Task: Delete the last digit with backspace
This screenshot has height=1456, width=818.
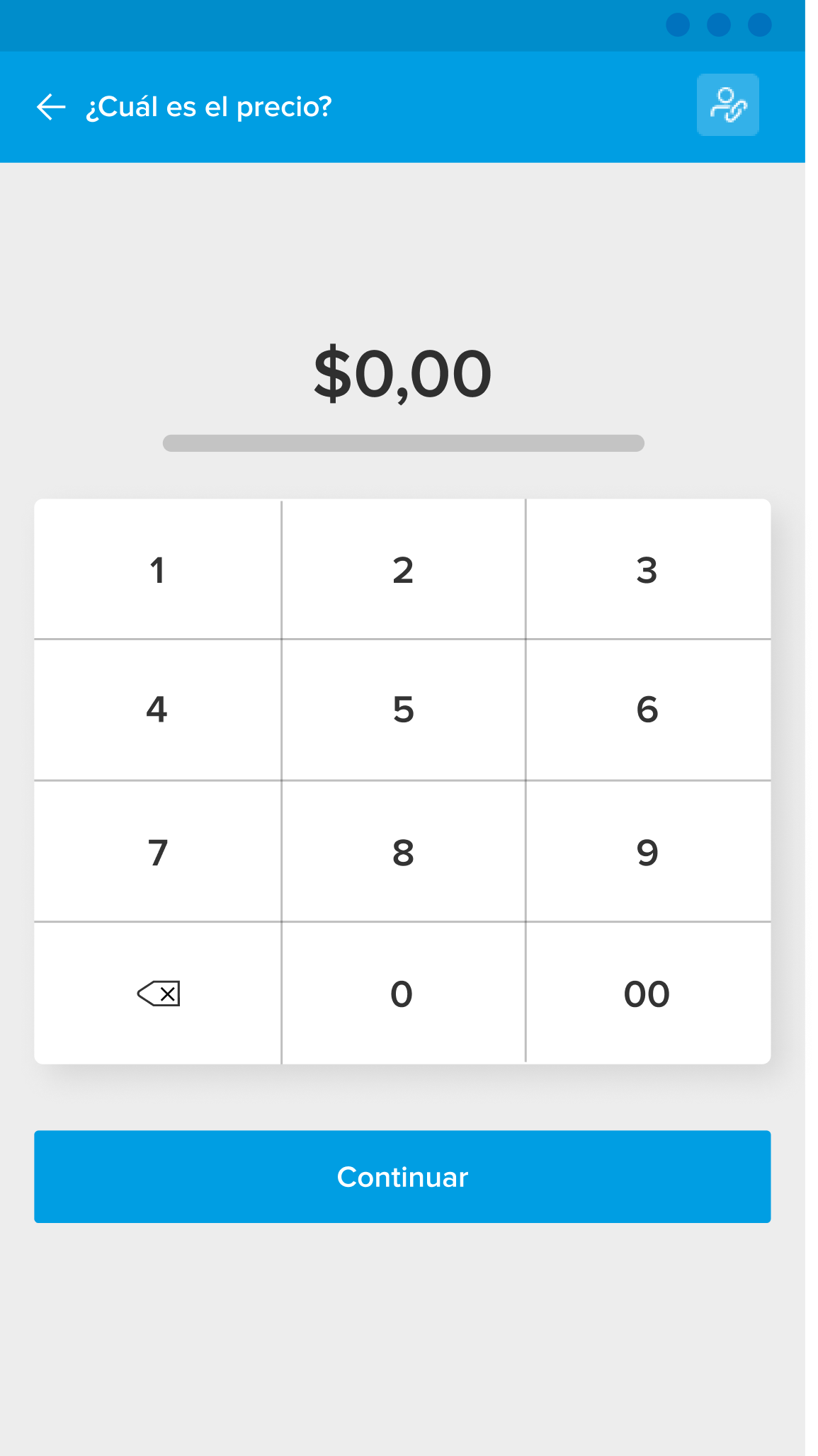Action: coord(158,993)
